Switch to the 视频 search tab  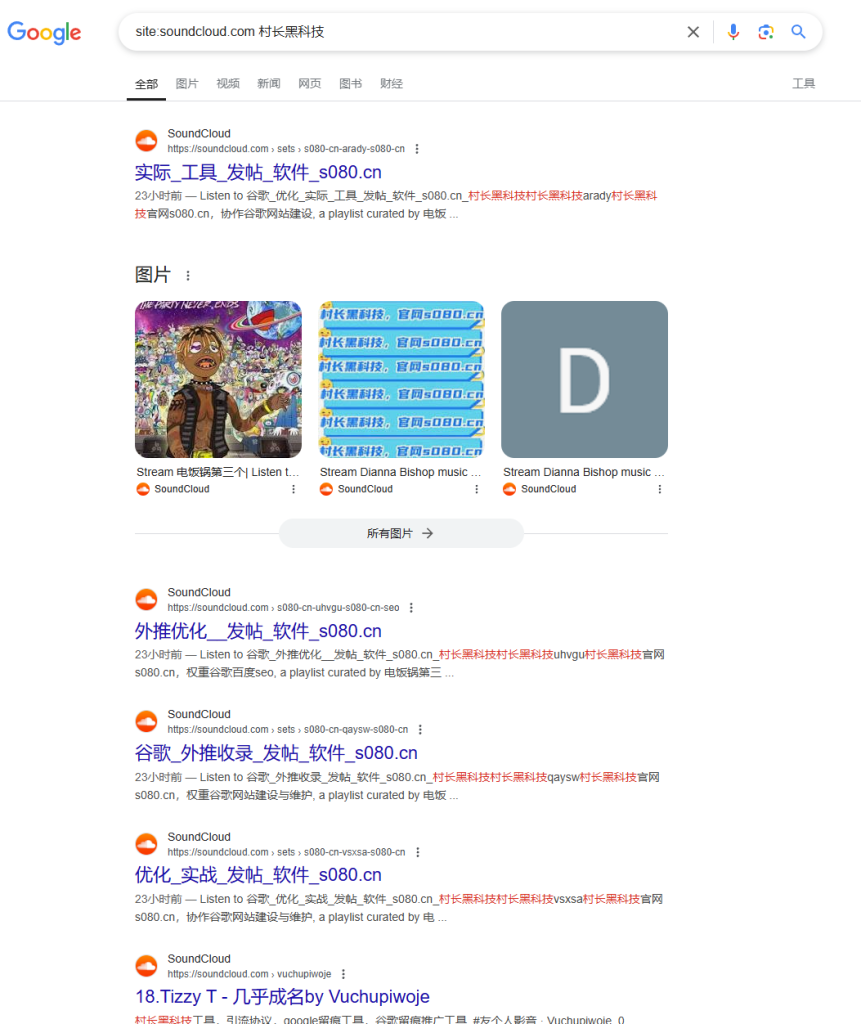(x=227, y=84)
